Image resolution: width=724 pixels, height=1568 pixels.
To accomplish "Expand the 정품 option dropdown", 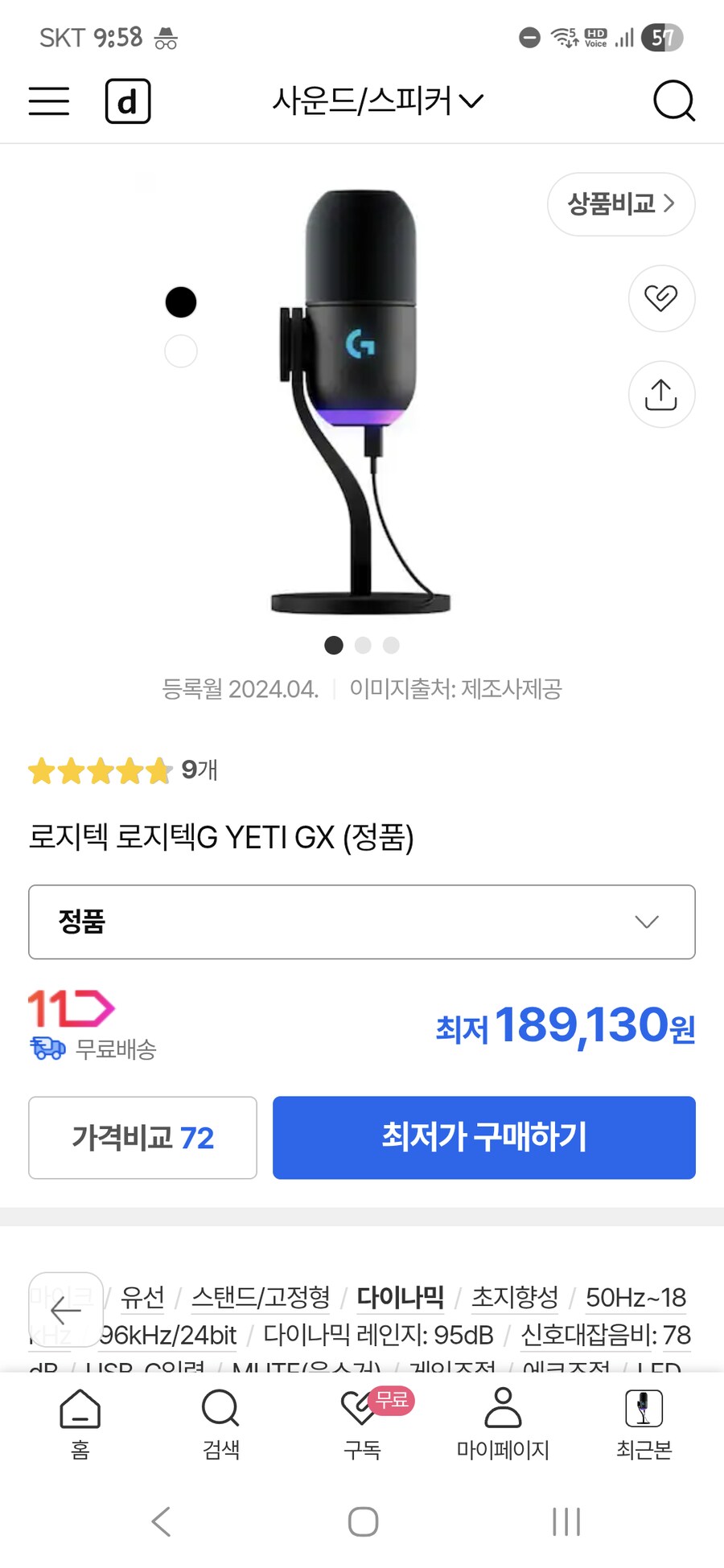I will [362, 922].
